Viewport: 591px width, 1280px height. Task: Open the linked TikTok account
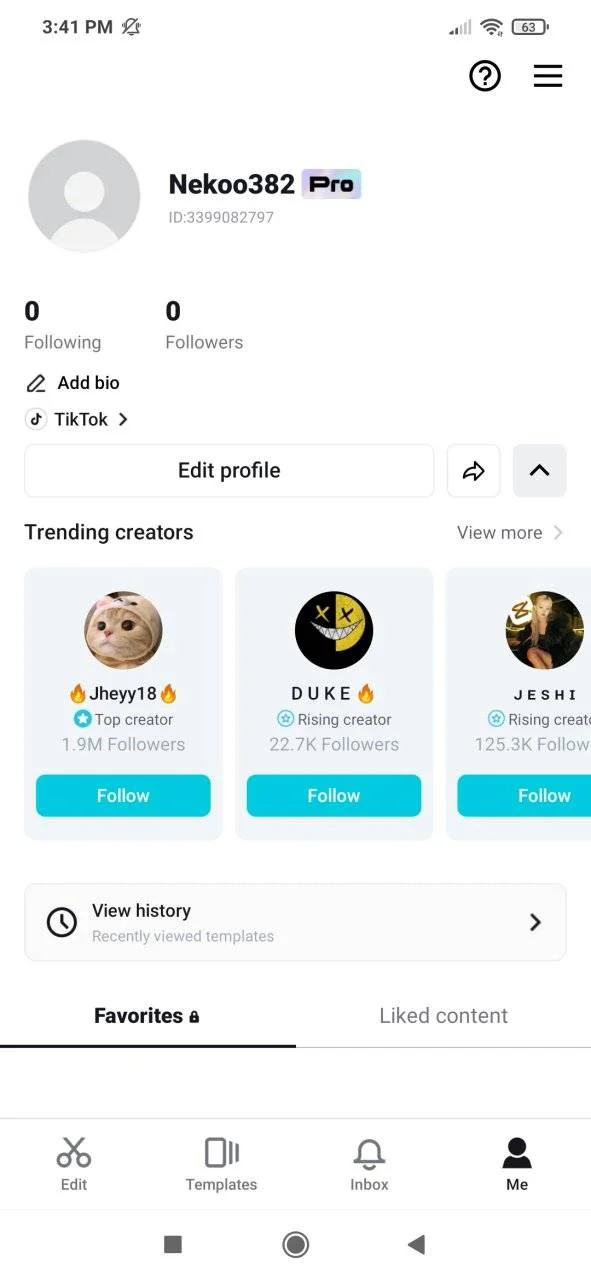click(x=77, y=419)
